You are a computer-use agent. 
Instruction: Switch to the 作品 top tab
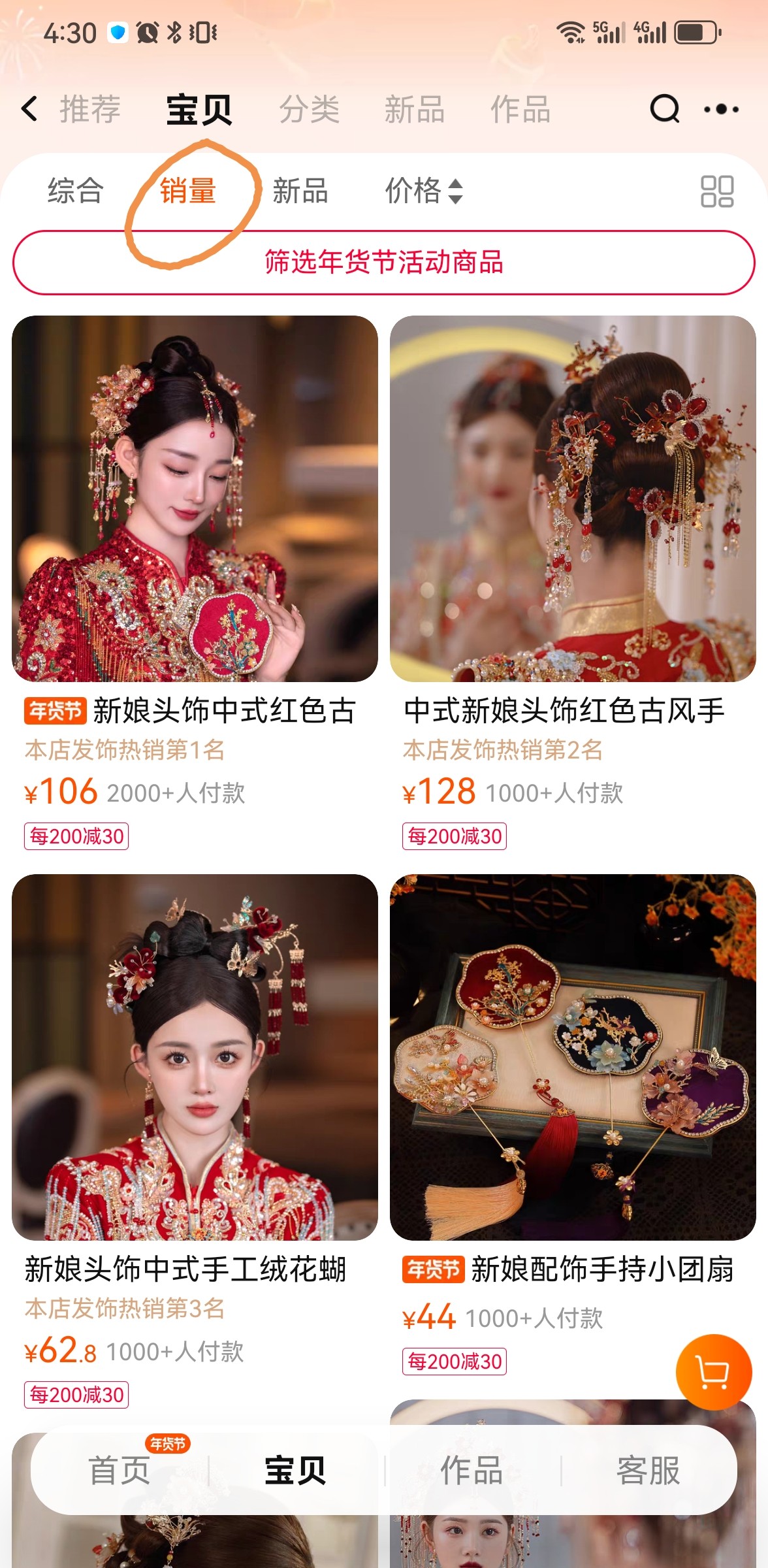point(520,109)
